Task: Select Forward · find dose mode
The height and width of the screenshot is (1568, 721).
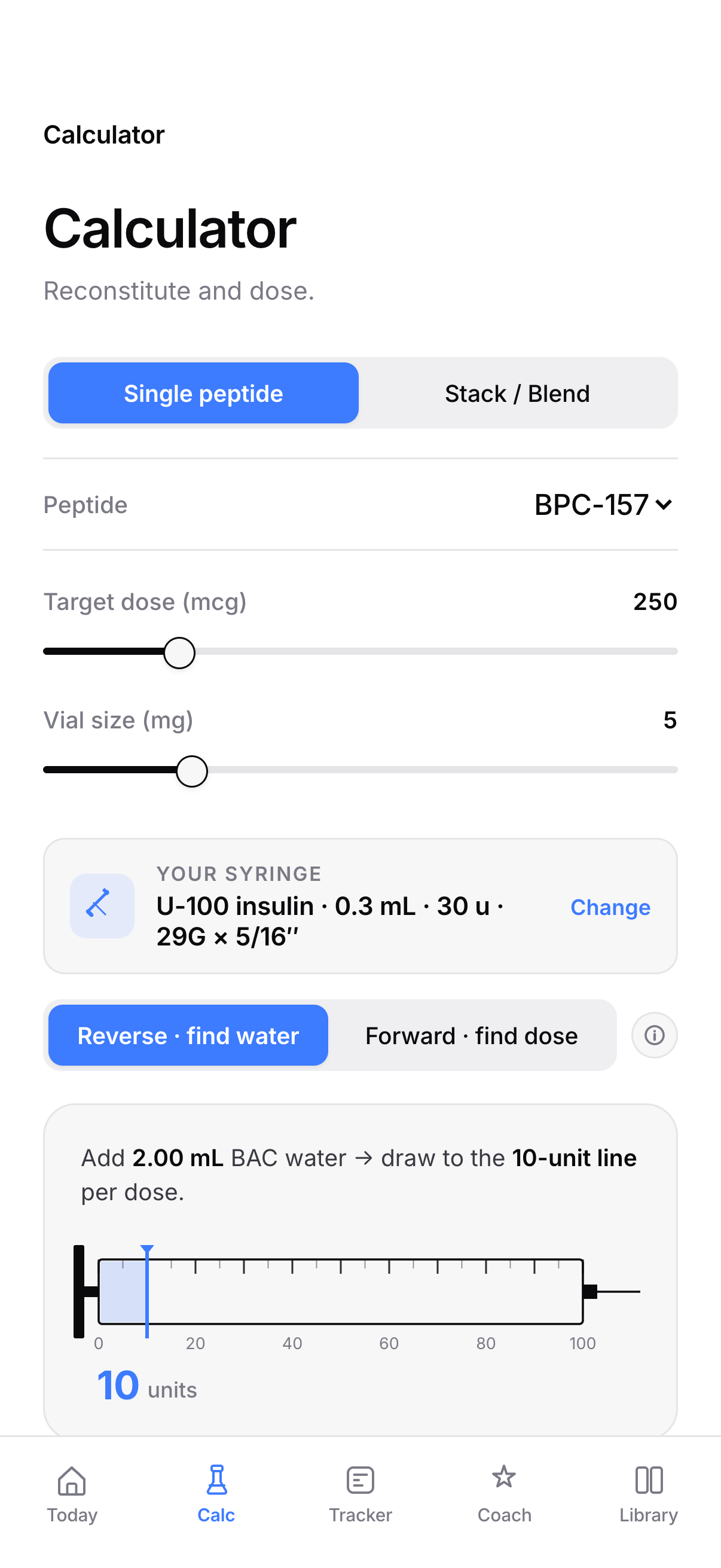Action: [472, 1035]
